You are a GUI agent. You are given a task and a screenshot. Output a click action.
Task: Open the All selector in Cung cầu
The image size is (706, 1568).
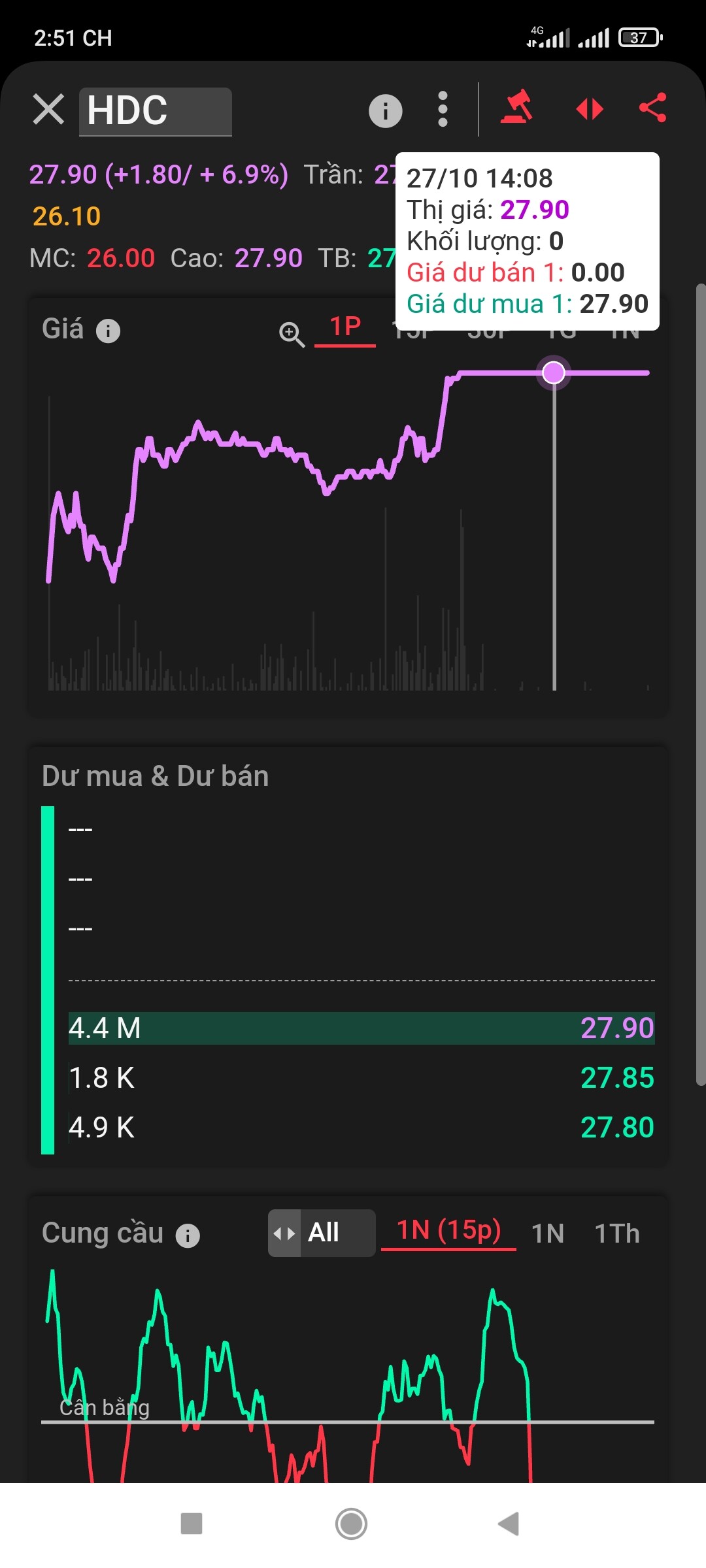(x=322, y=1233)
